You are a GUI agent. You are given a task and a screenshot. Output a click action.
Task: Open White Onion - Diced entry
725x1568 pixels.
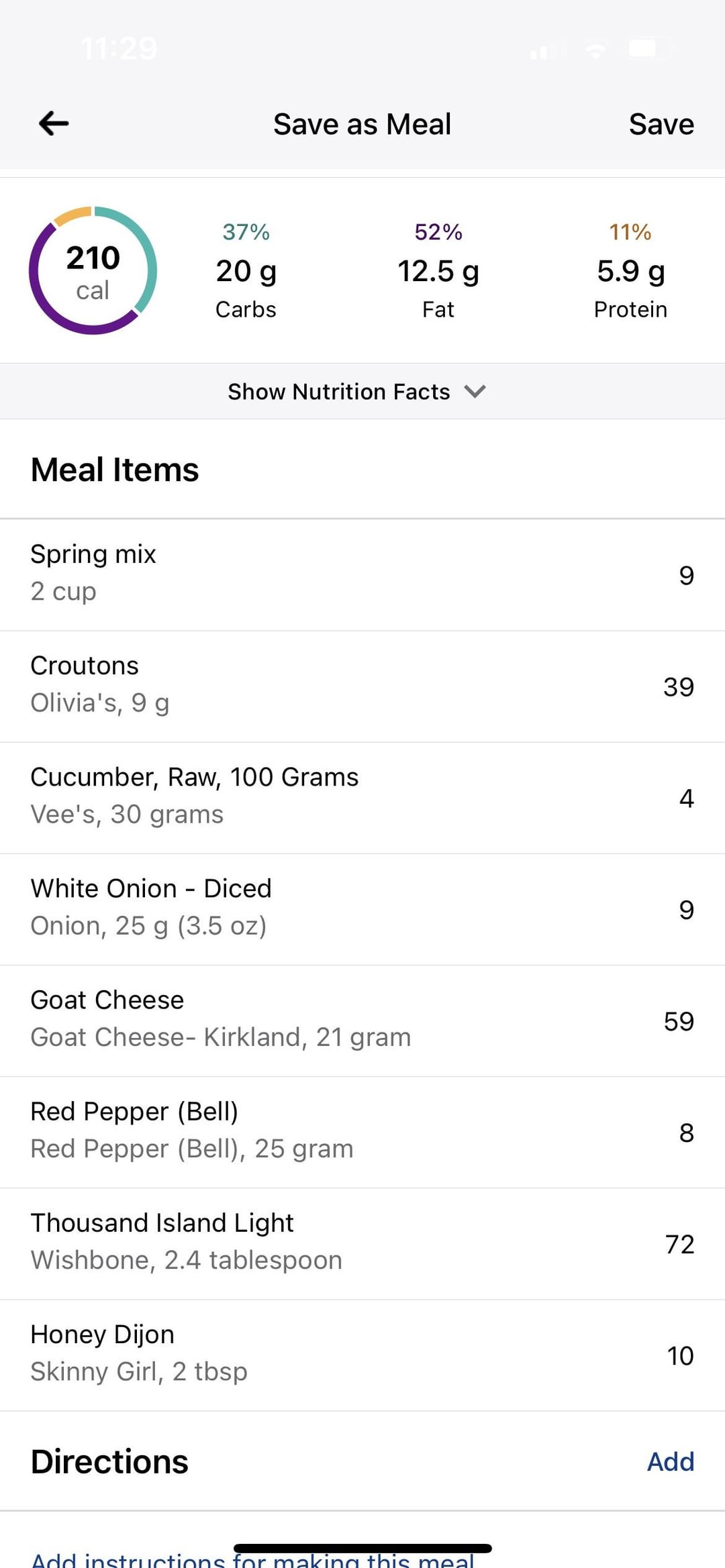tap(362, 909)
